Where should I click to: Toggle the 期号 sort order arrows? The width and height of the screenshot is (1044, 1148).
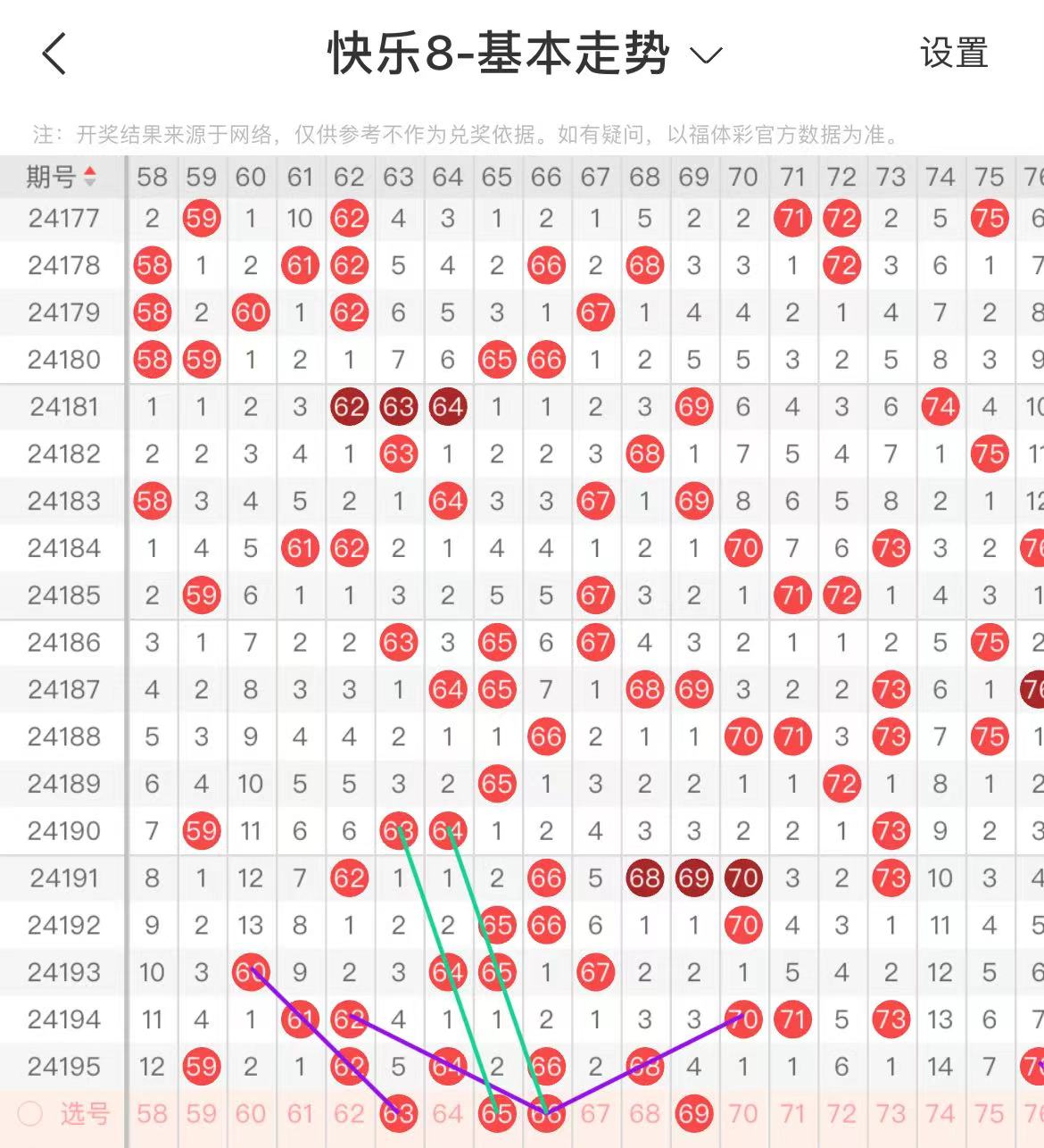coord(89,177)
